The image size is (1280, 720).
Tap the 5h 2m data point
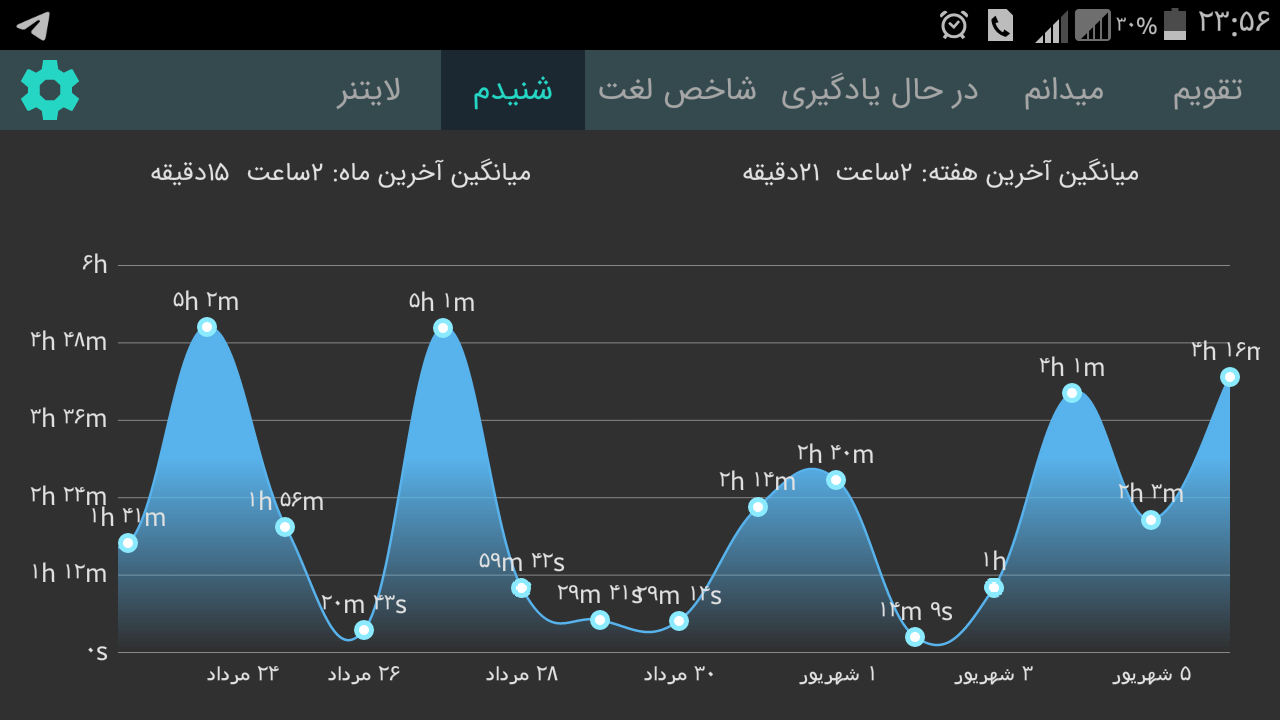click(x=207, y=327)
